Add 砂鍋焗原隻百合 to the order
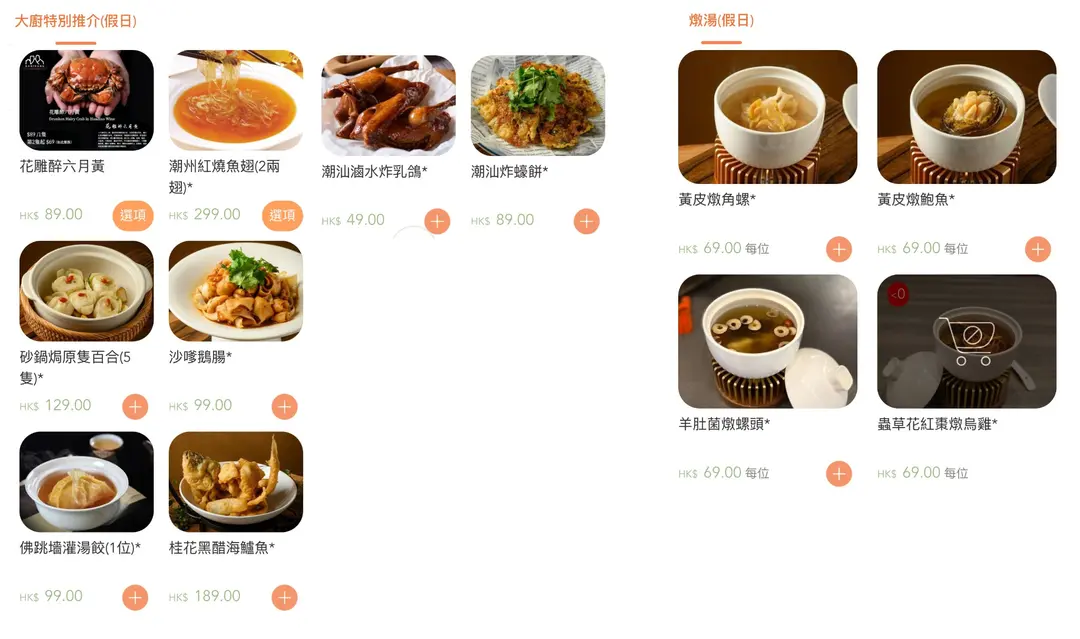 [135, 407]
